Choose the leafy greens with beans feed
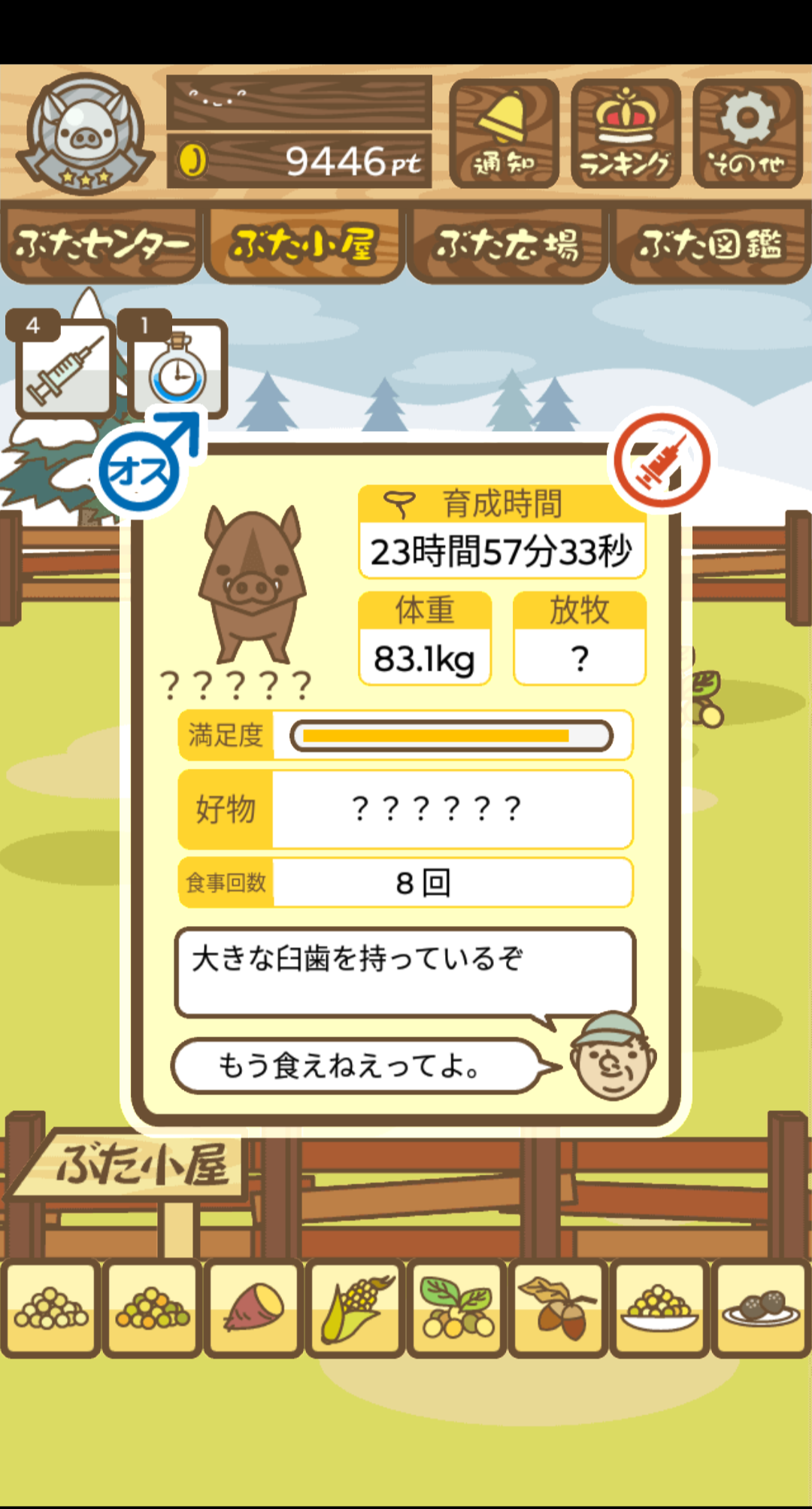Viewport: 812px width, 1509px height. pos(457,1309)
